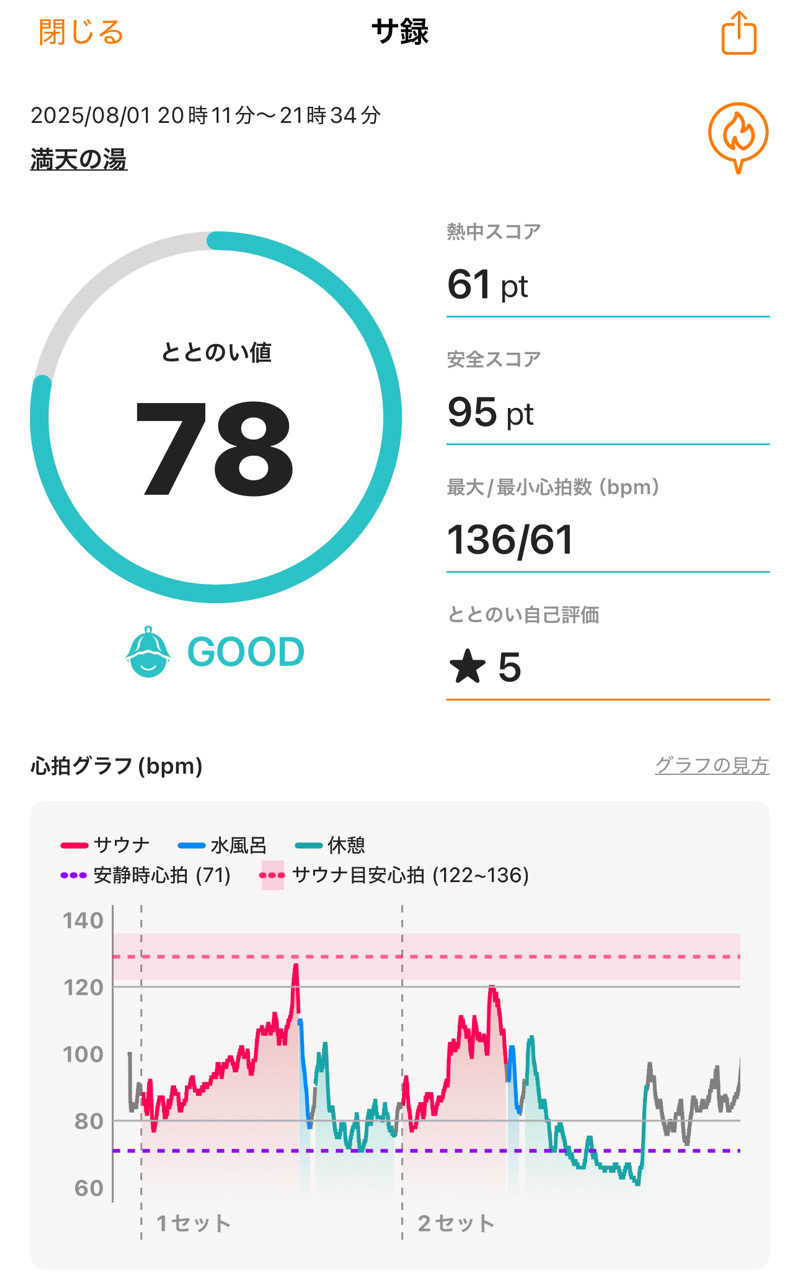Viewport: 800px width, 1287px height.
Task: Tap the orange flame badge icon
Action: pos(738,136)
